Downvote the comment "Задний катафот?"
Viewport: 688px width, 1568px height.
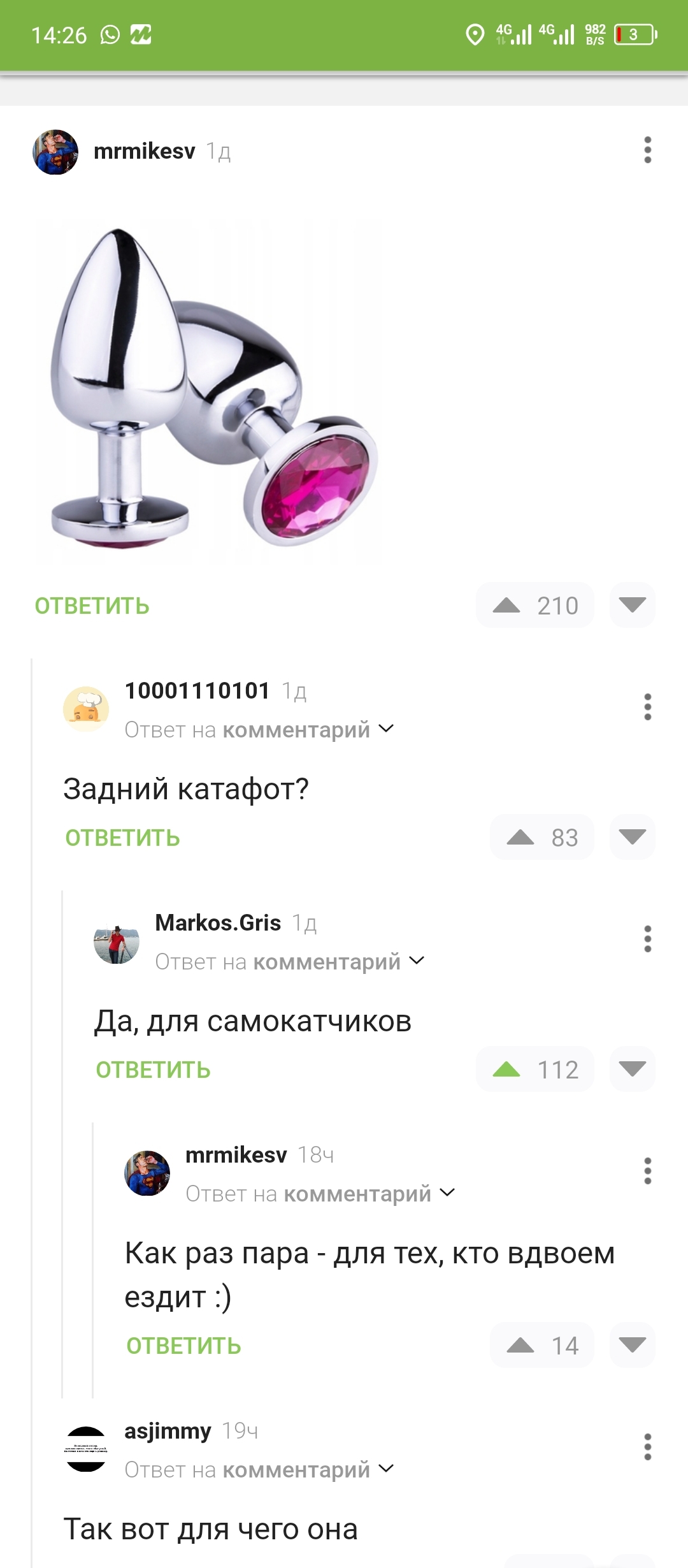631,838
